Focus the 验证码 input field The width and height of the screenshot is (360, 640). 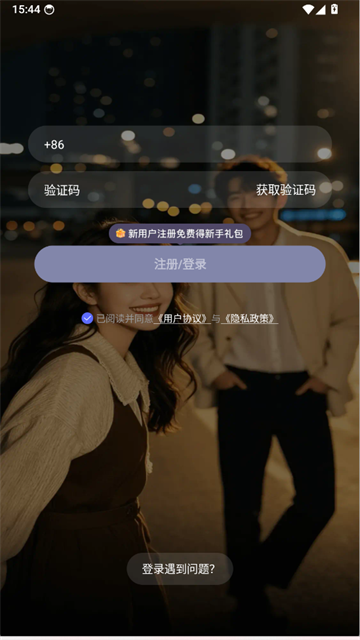[x=139, y=190]
